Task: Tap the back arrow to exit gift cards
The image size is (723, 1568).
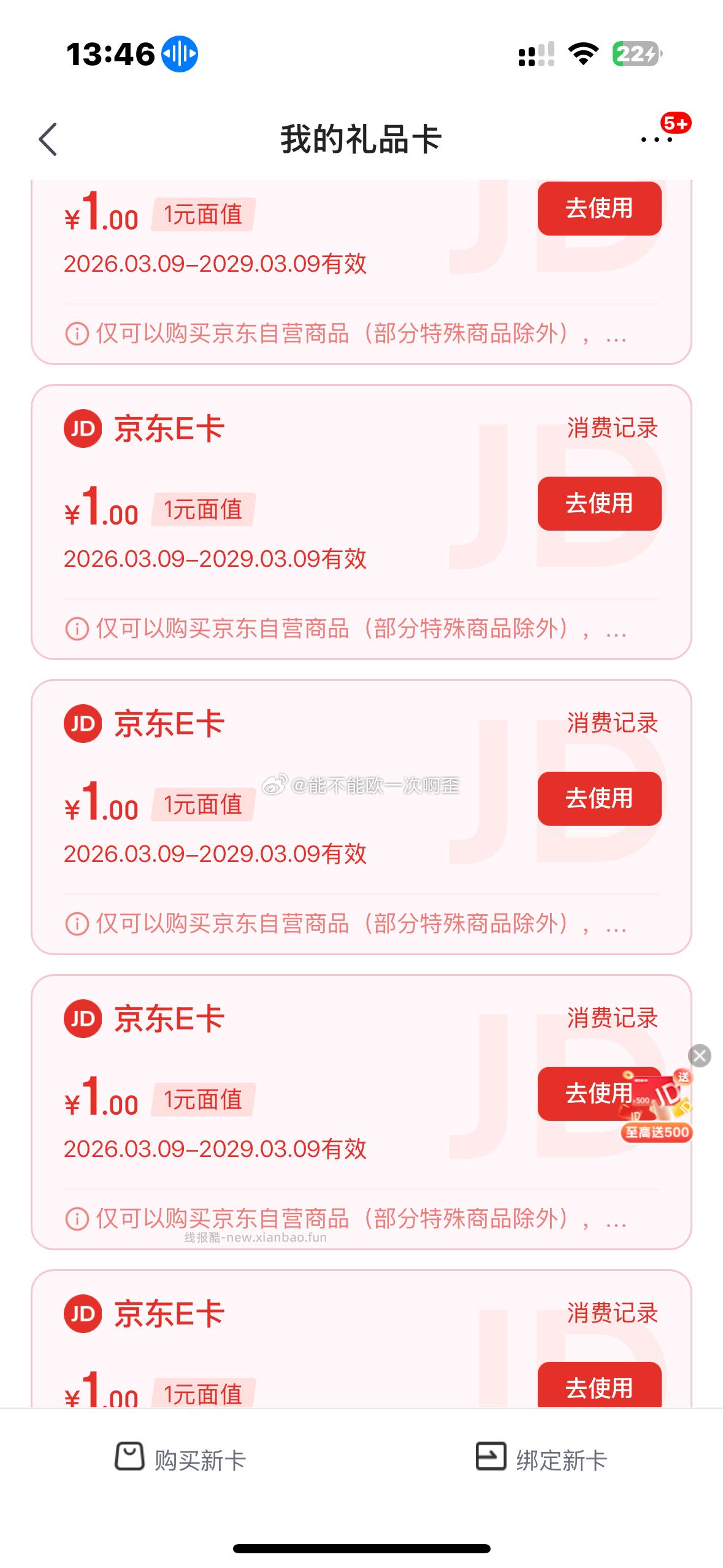Action: pos(47,140)
